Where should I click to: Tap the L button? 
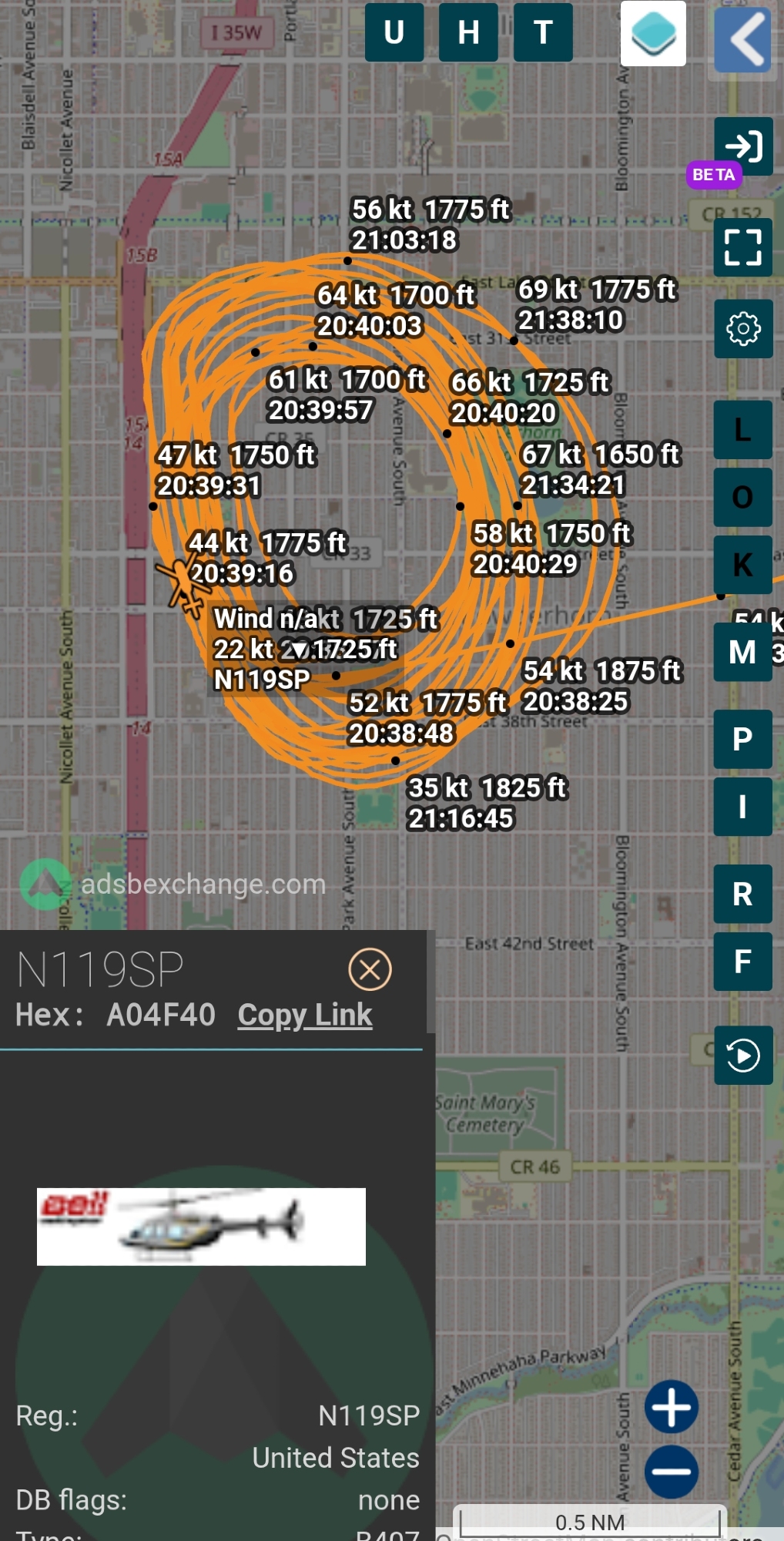(742, 429)
